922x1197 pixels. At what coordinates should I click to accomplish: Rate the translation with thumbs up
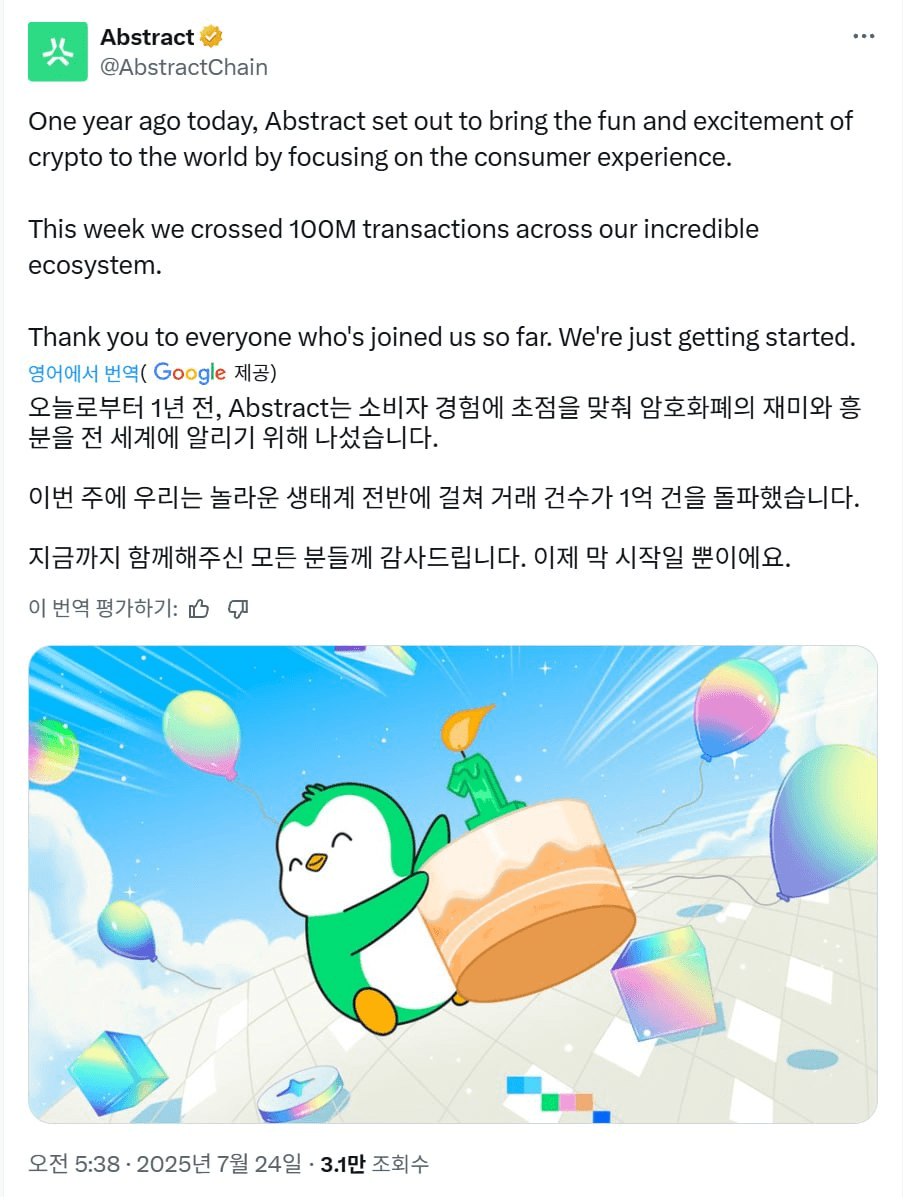pyautogui.click(x=199, y=608)
